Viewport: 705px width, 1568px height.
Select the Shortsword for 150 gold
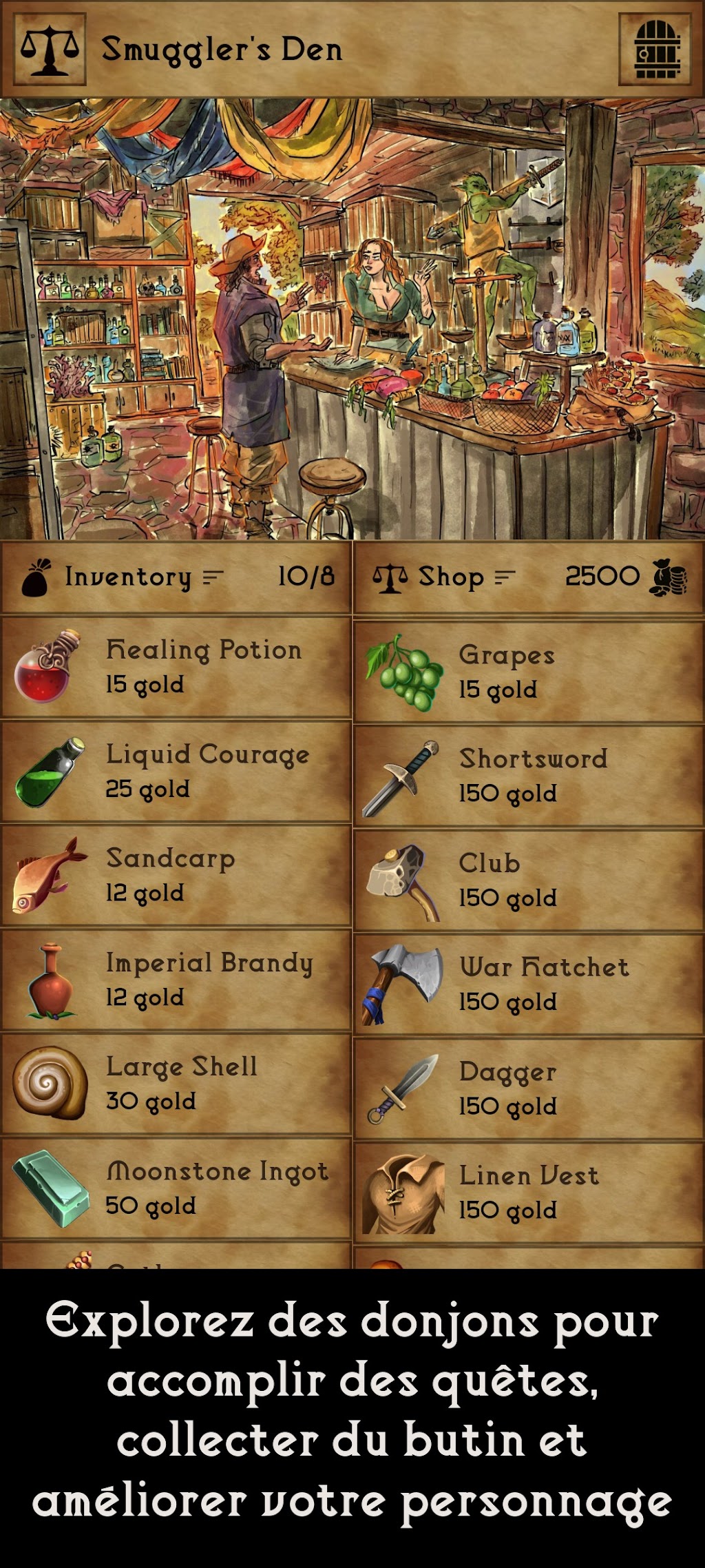528,776
